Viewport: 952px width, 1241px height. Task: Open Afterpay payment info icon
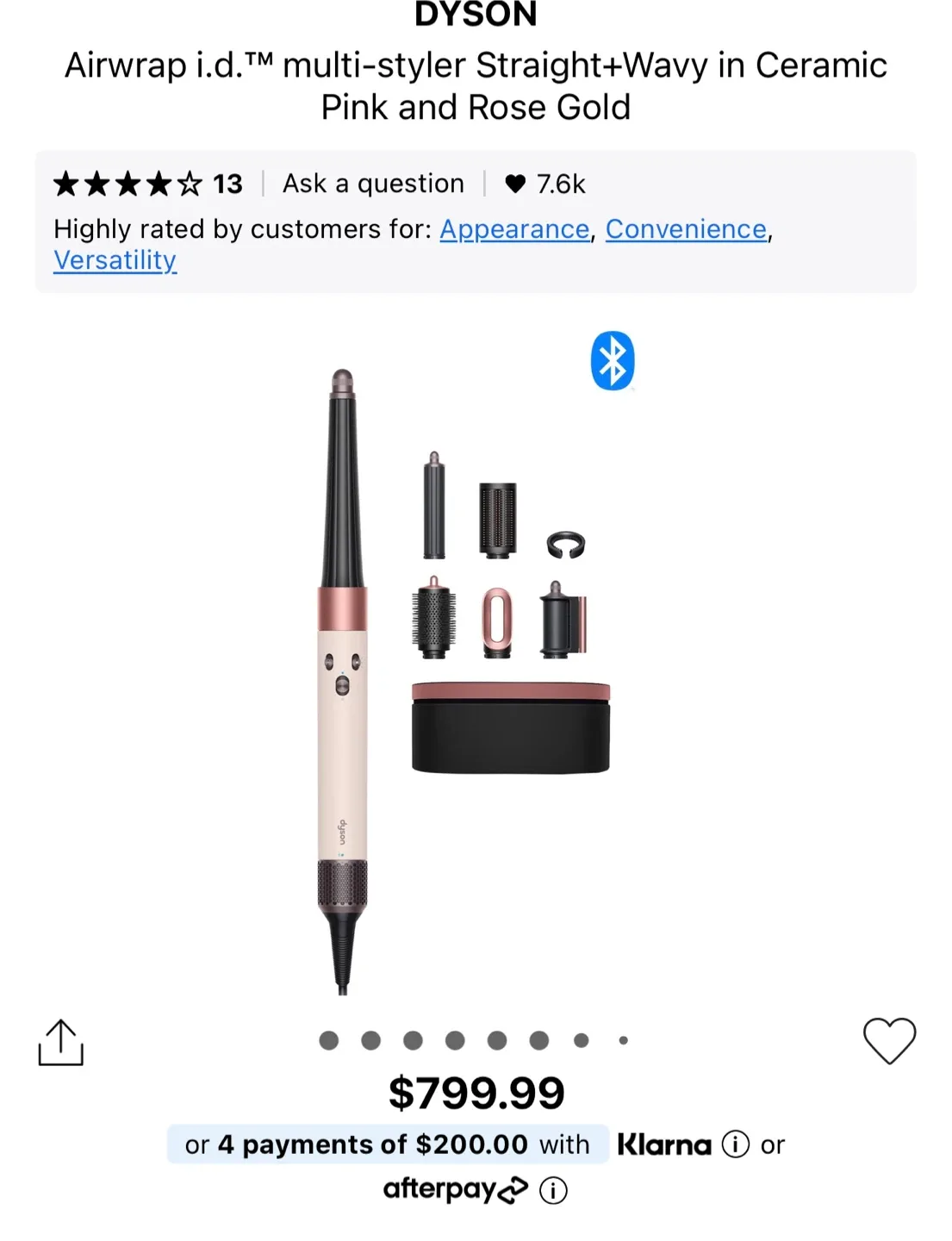pos(553,1191)
